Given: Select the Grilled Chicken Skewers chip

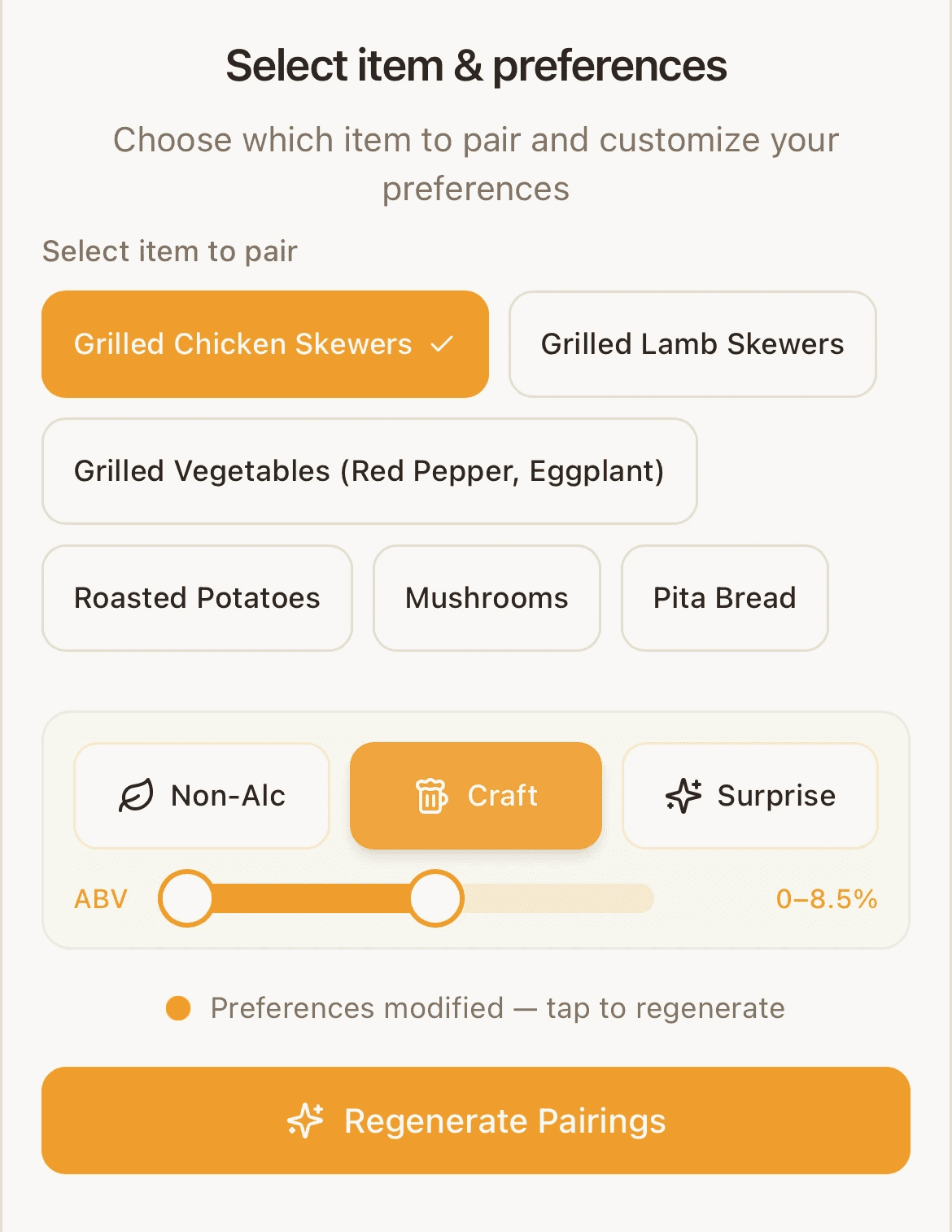Looking at the screenshot, I should (264, 344).
